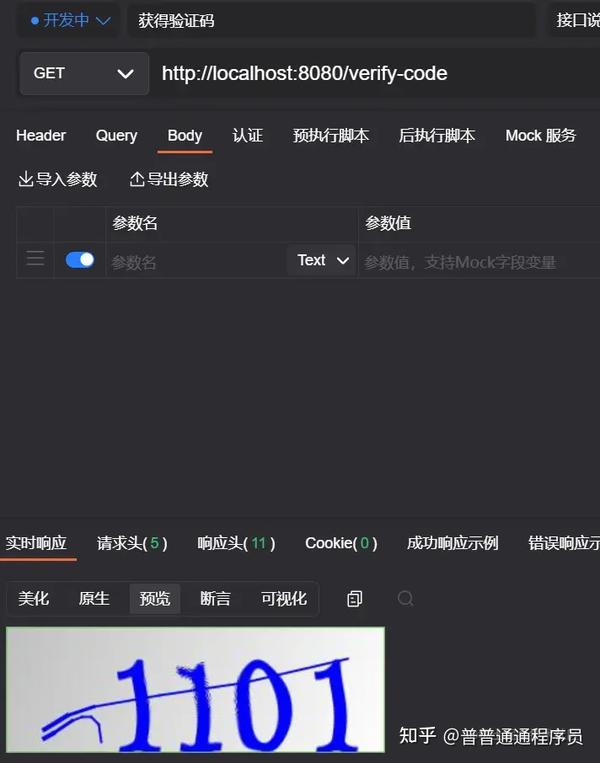
Task: Tap 导出参数 button
Action: pos(169,180)
